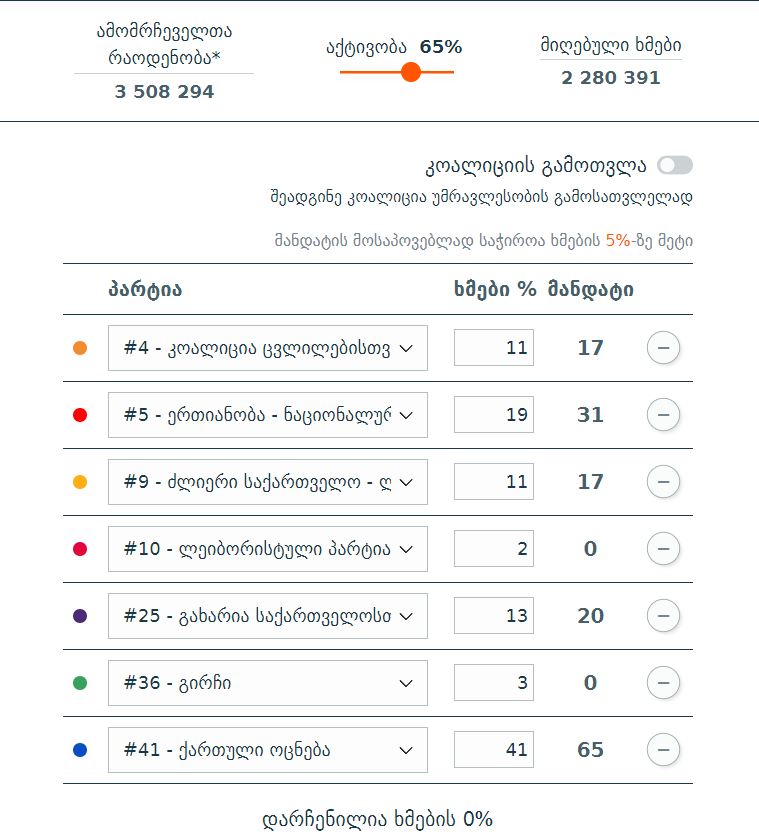Viewport: 759px width, 835px height.
Task: Expand the party #41 selector dropdown
Action: [x=266, y=750]
